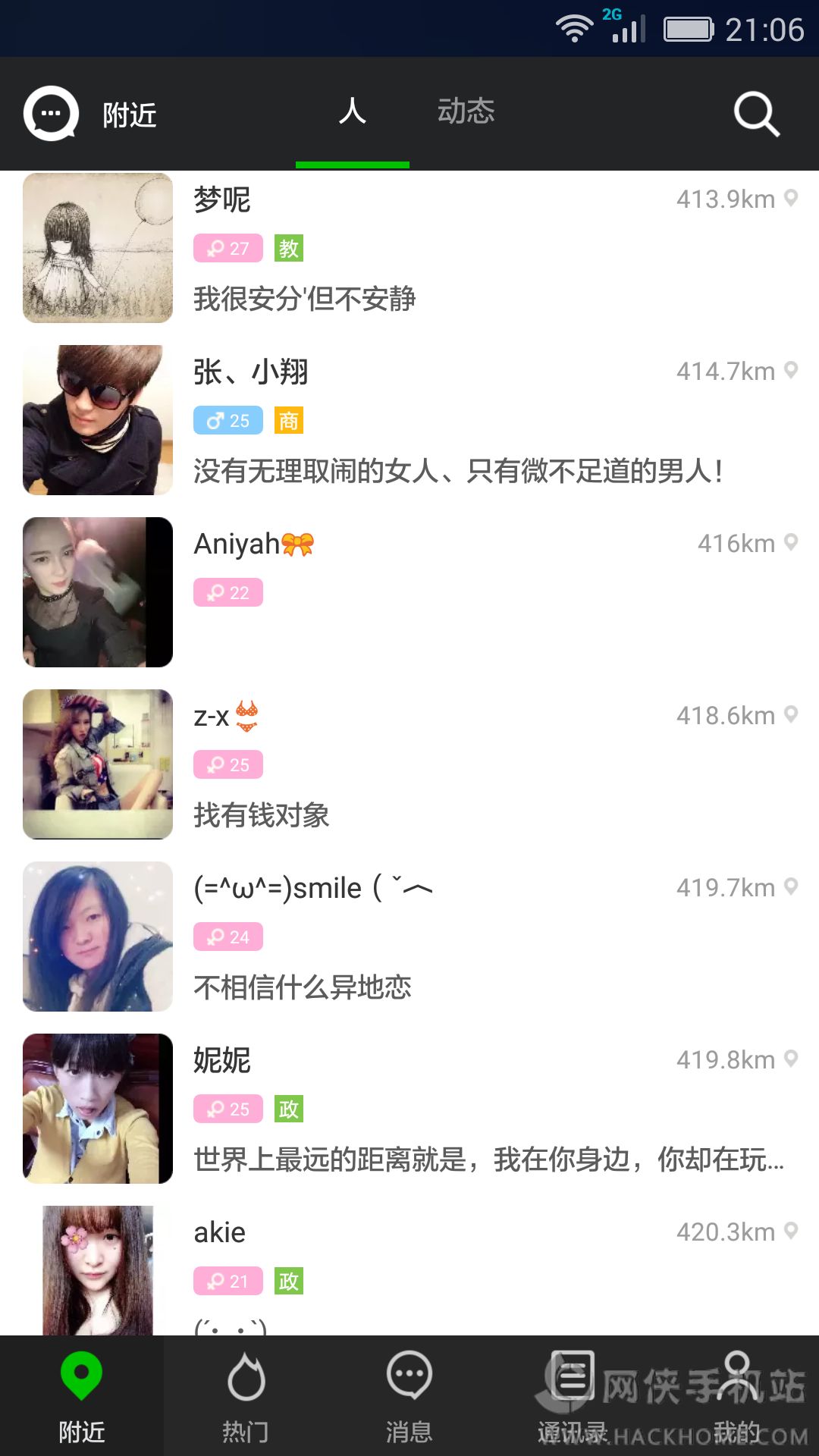This screenshot has width=819, height=1456.
Task: Switch to the 动态 tab
Action: [466, 112]
